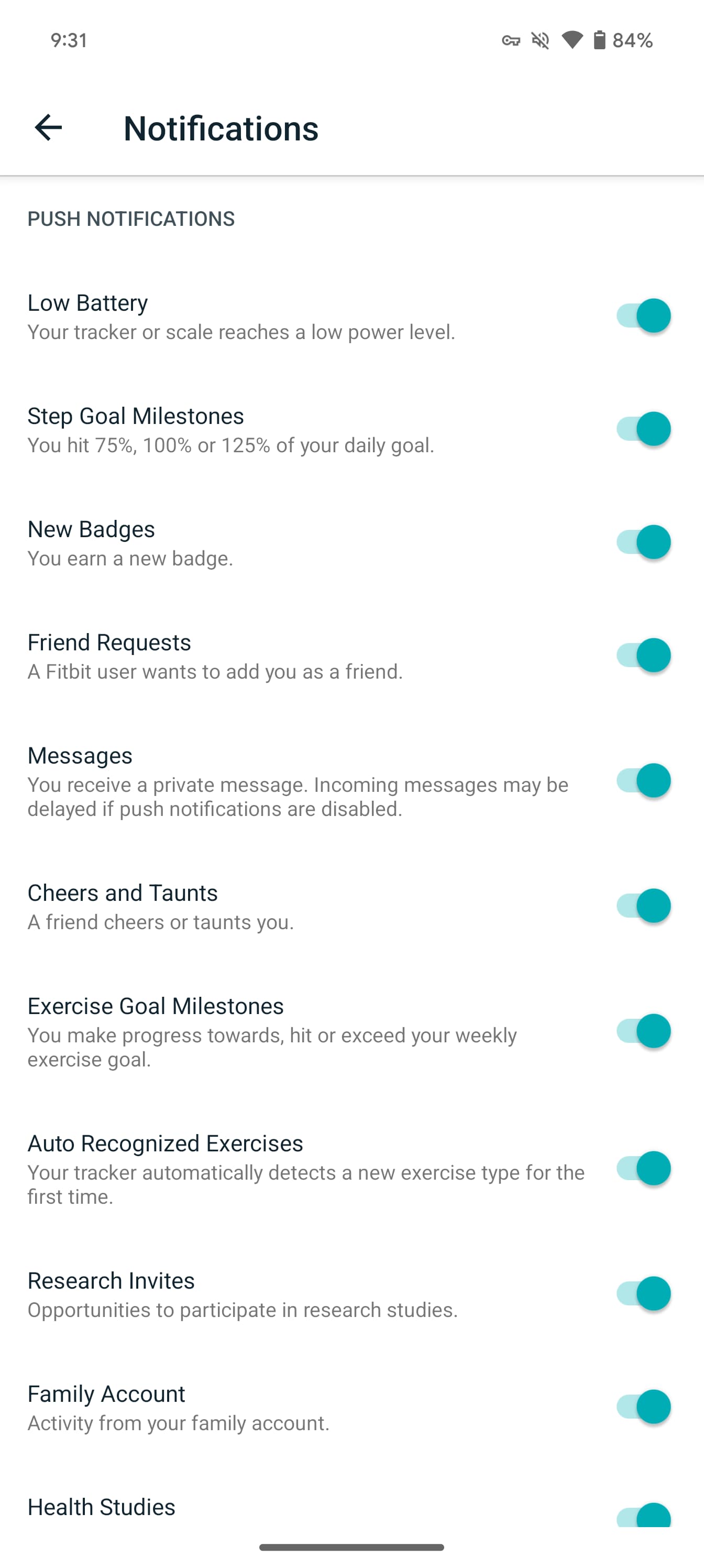Disable Auto Recognized Exercises notifications

tap(643, 1169)
